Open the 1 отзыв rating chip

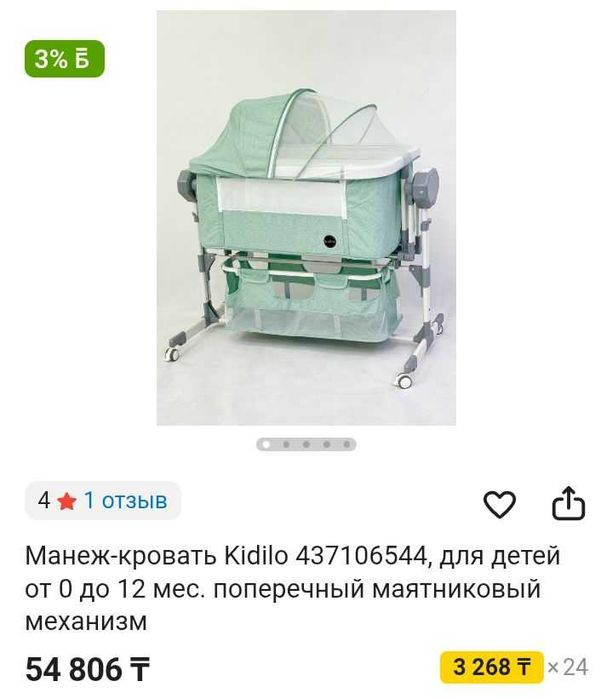click(x=103, y=501)
